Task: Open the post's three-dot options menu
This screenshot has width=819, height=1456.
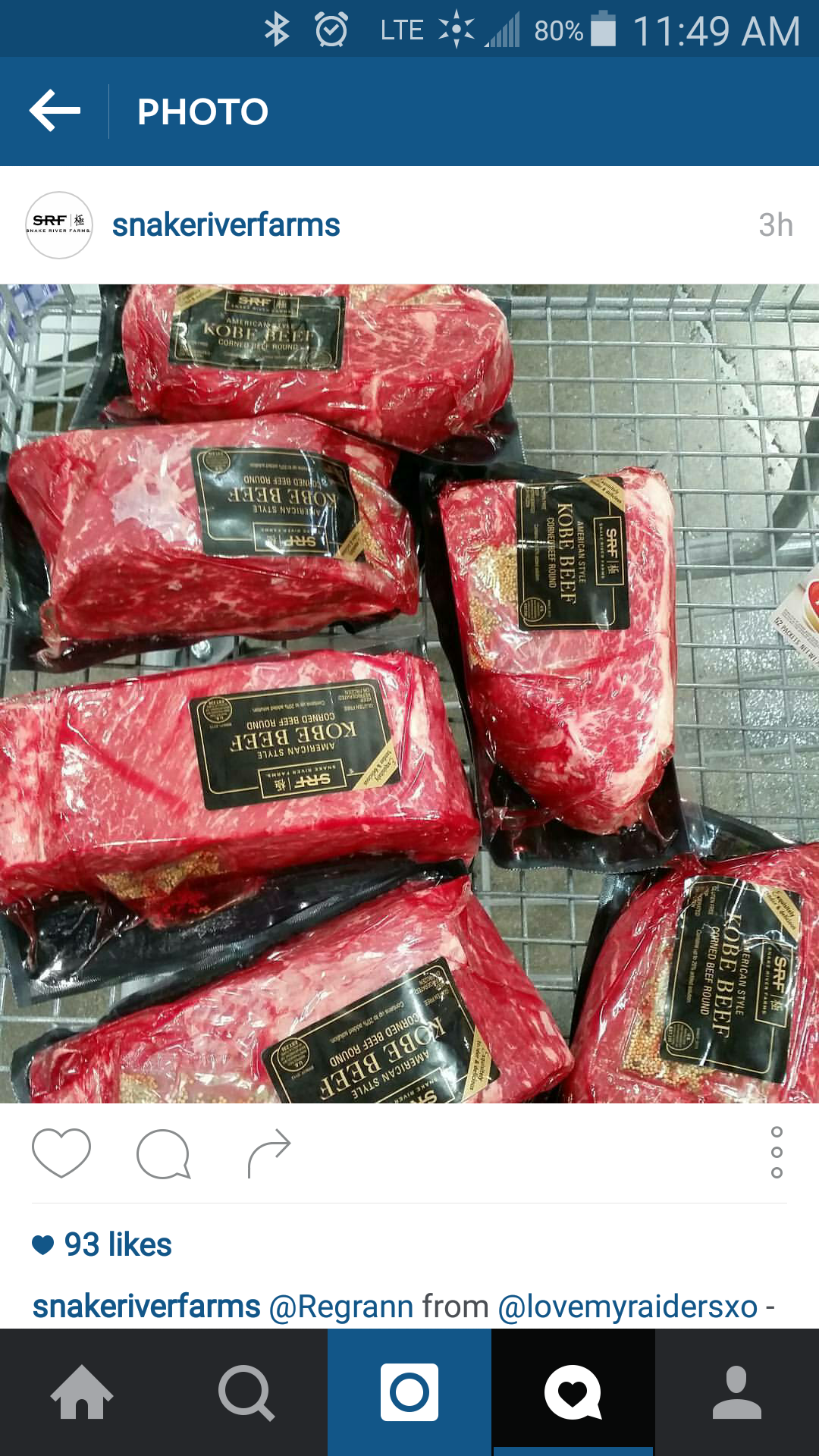Action: click(776, 1153)
